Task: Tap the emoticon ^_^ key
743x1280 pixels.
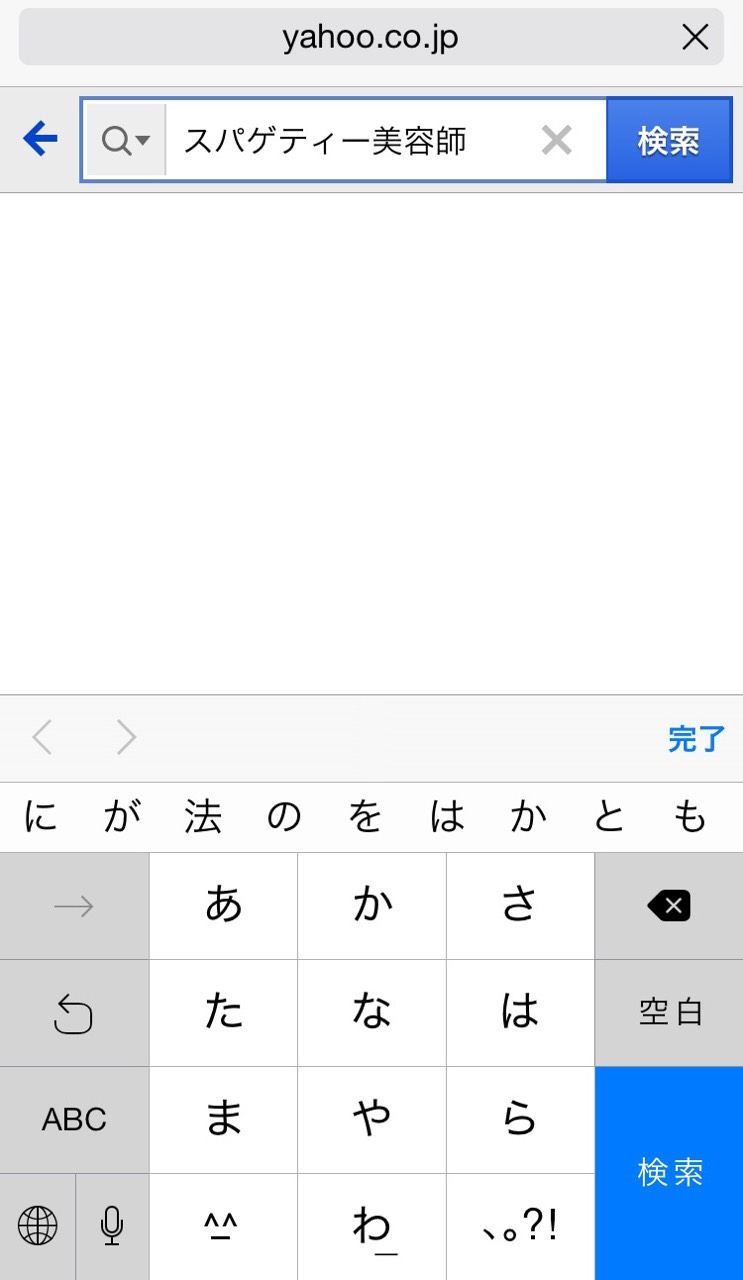Action: pyautogui.click(x=223, y=1226)
